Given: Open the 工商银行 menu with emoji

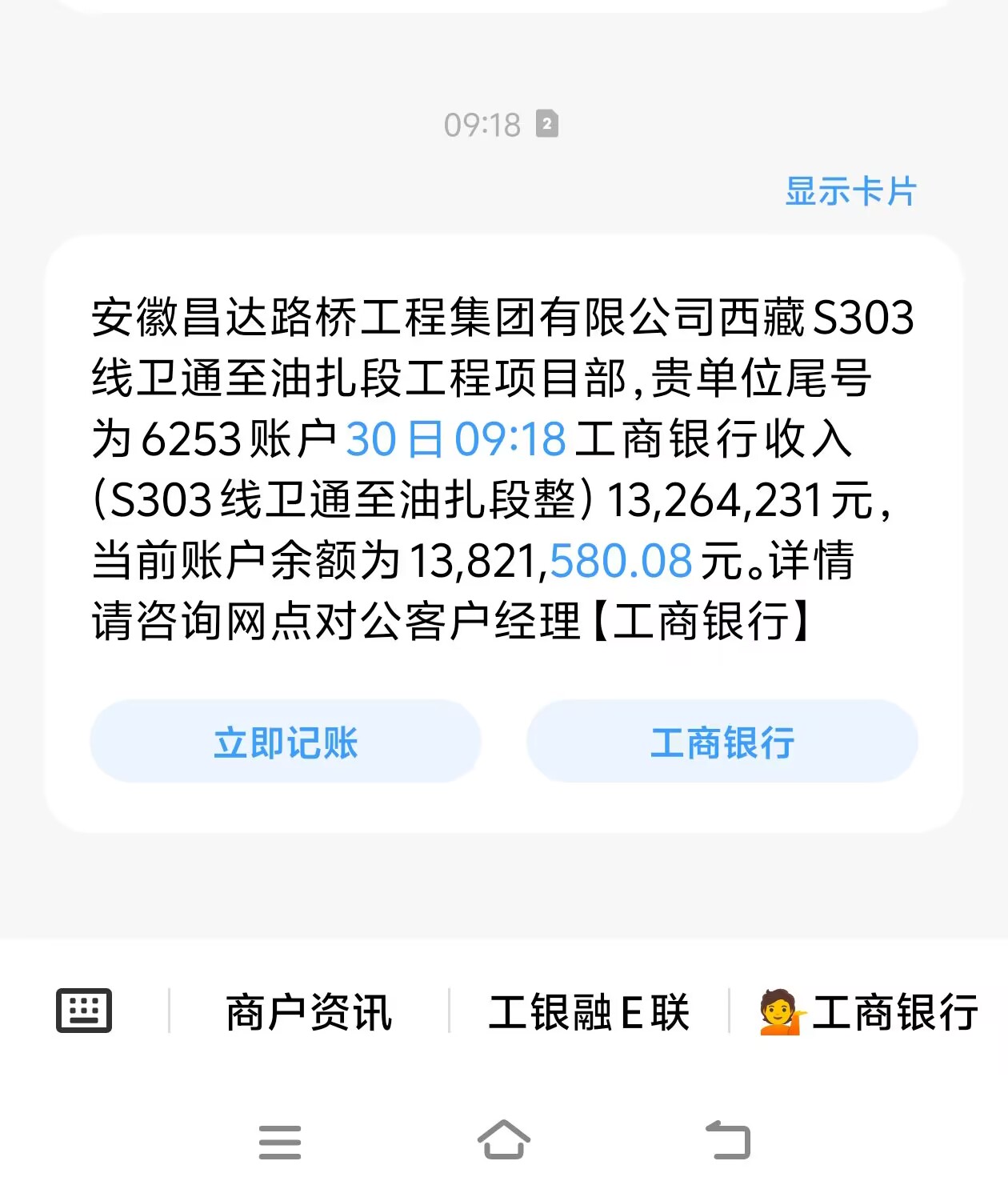Looking at the screenshot, I should 869,1012.
